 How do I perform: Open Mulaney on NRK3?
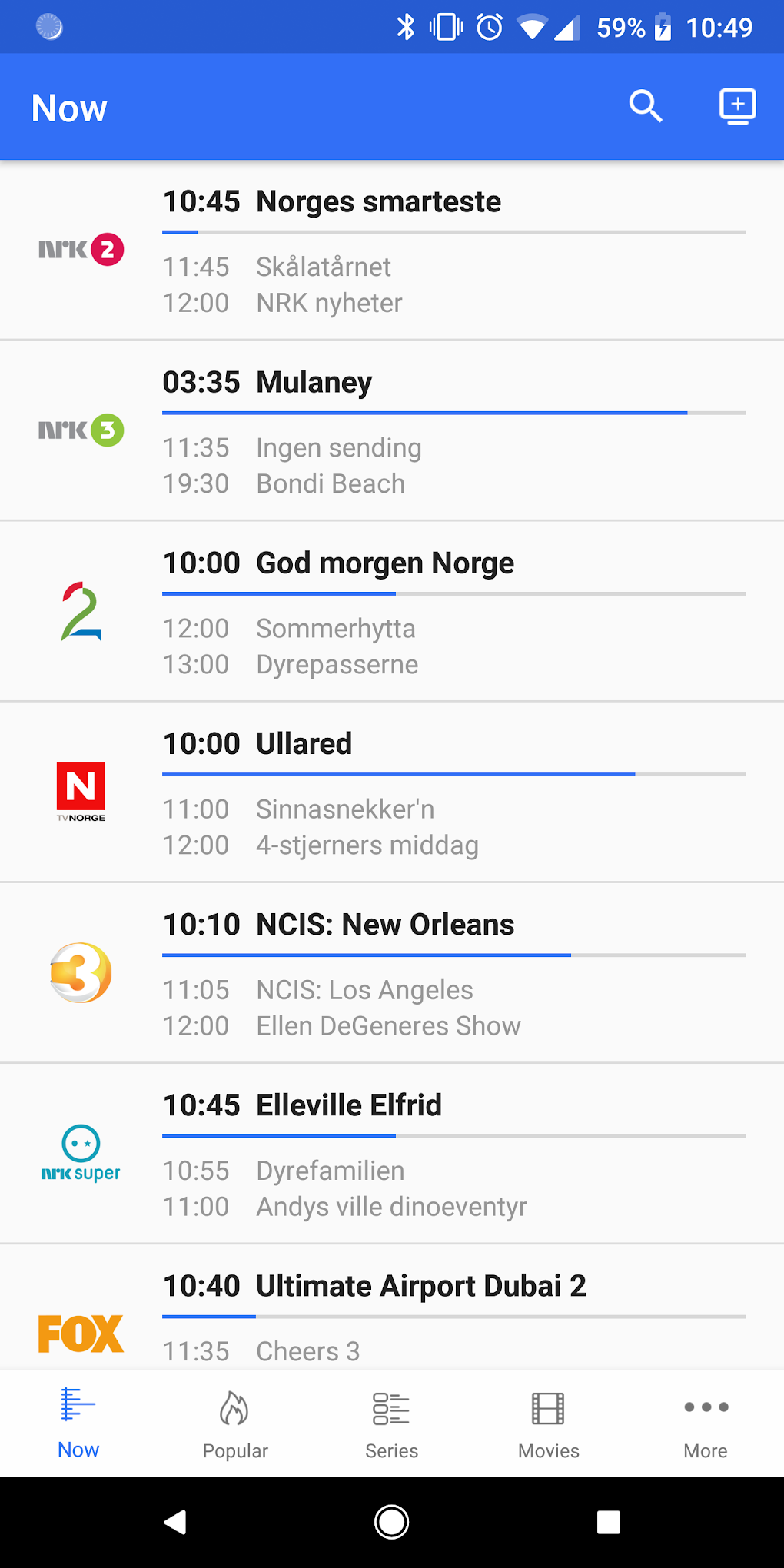click(314, 383)
